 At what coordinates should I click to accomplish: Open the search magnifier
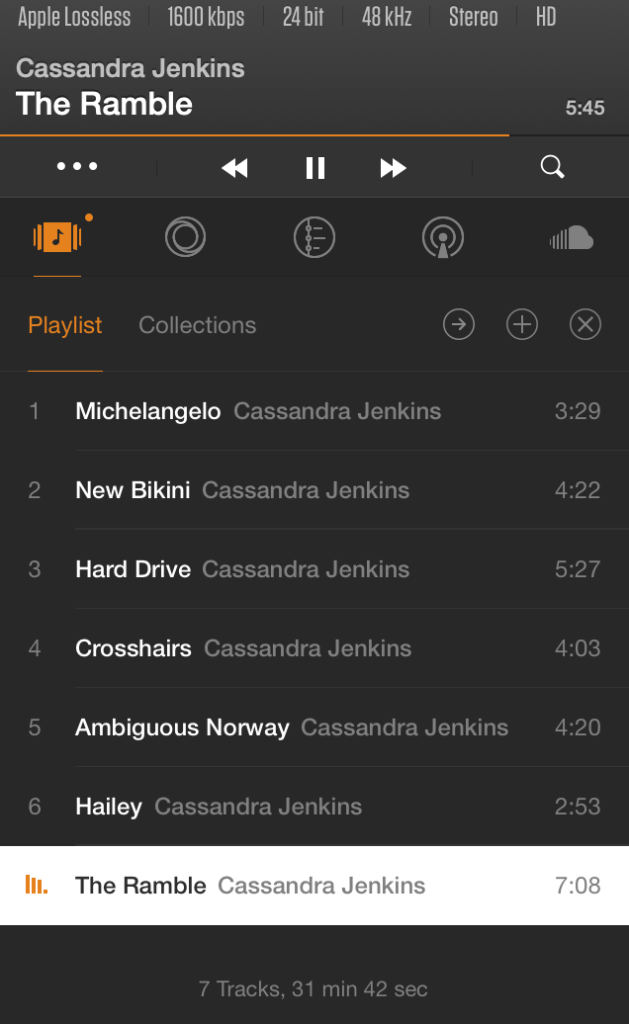[x=552, y=167]
